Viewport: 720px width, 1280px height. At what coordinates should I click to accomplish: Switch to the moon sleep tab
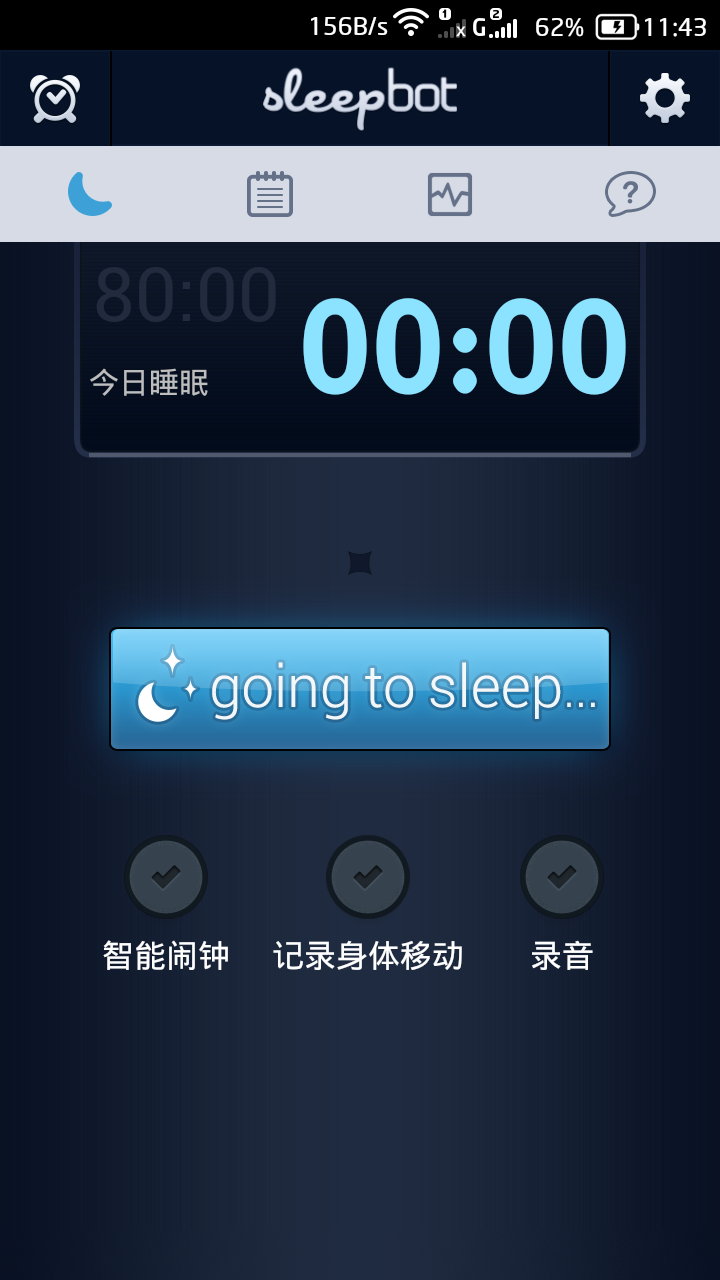pos(90,194)
